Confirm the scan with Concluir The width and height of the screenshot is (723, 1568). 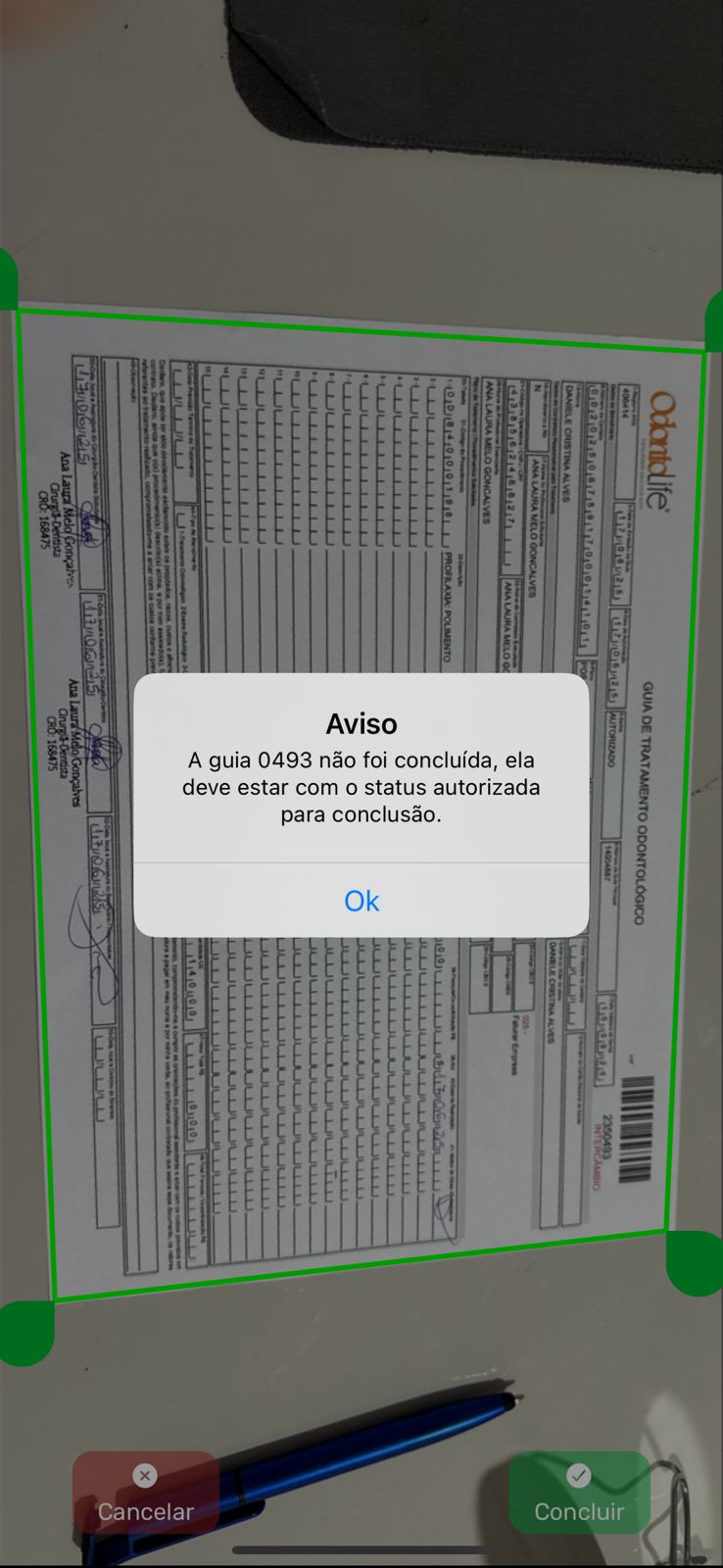point(579,1494)
